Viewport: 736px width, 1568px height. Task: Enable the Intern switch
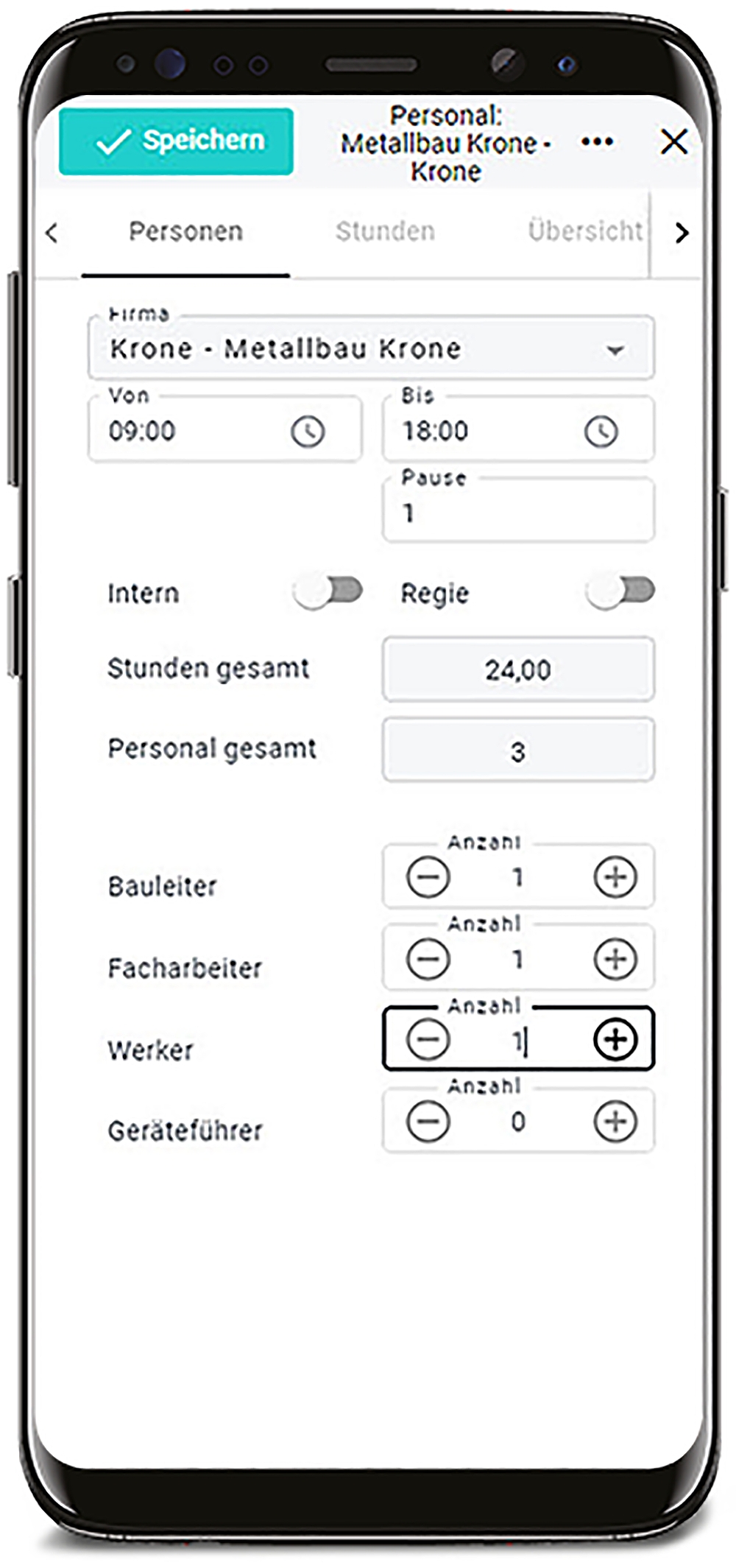(328, 591)
